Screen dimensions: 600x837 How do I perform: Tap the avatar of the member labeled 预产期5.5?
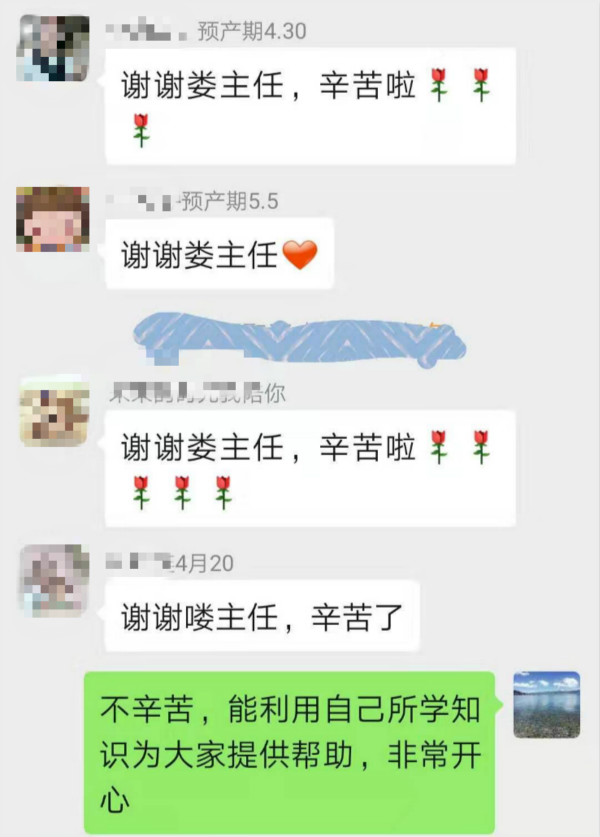53,219
